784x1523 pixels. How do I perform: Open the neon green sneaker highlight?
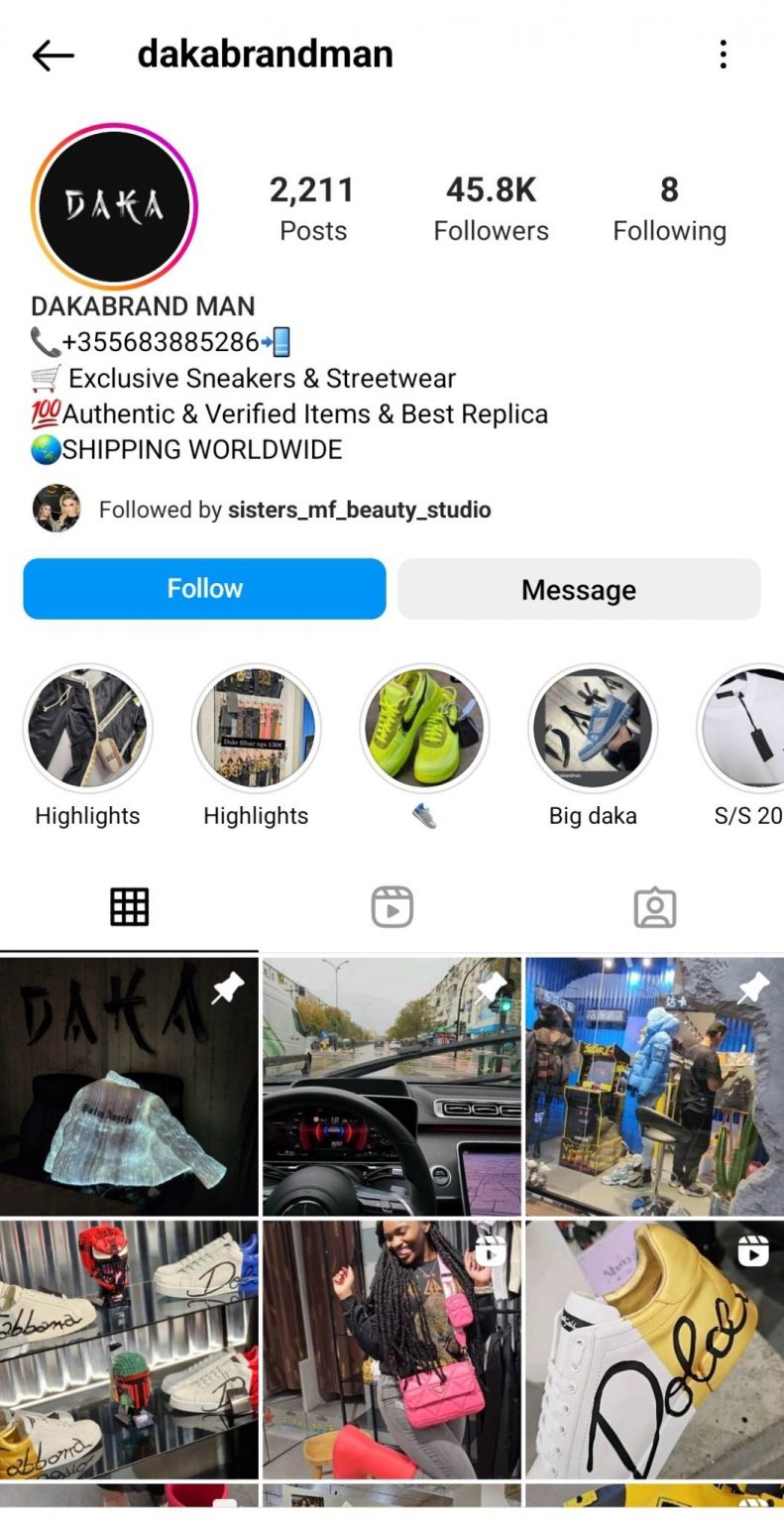424,729
